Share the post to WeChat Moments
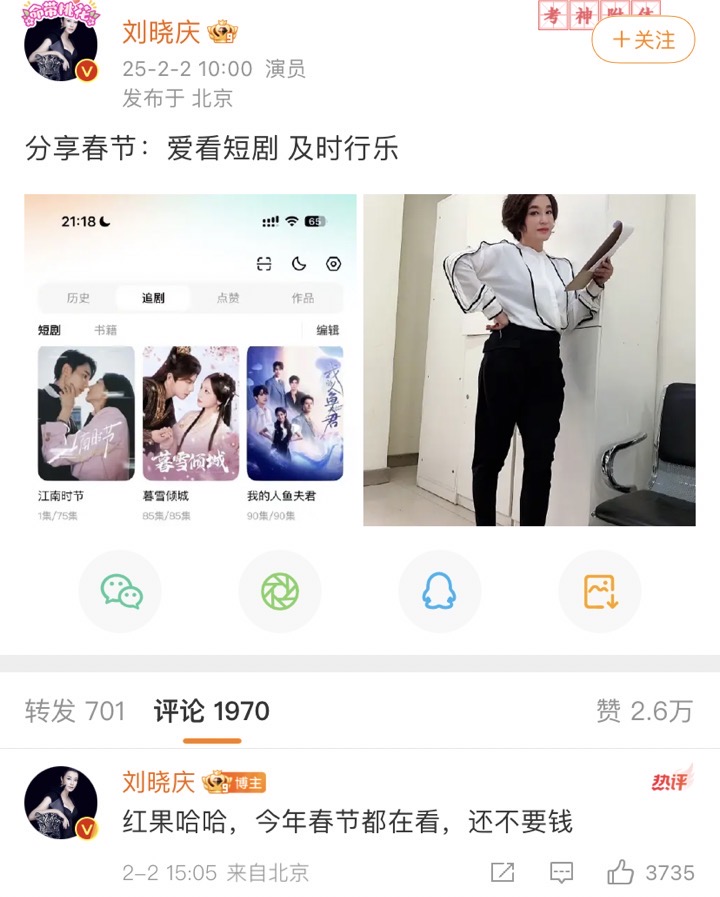This screenshot has height=897, width=720. (280, 591)
